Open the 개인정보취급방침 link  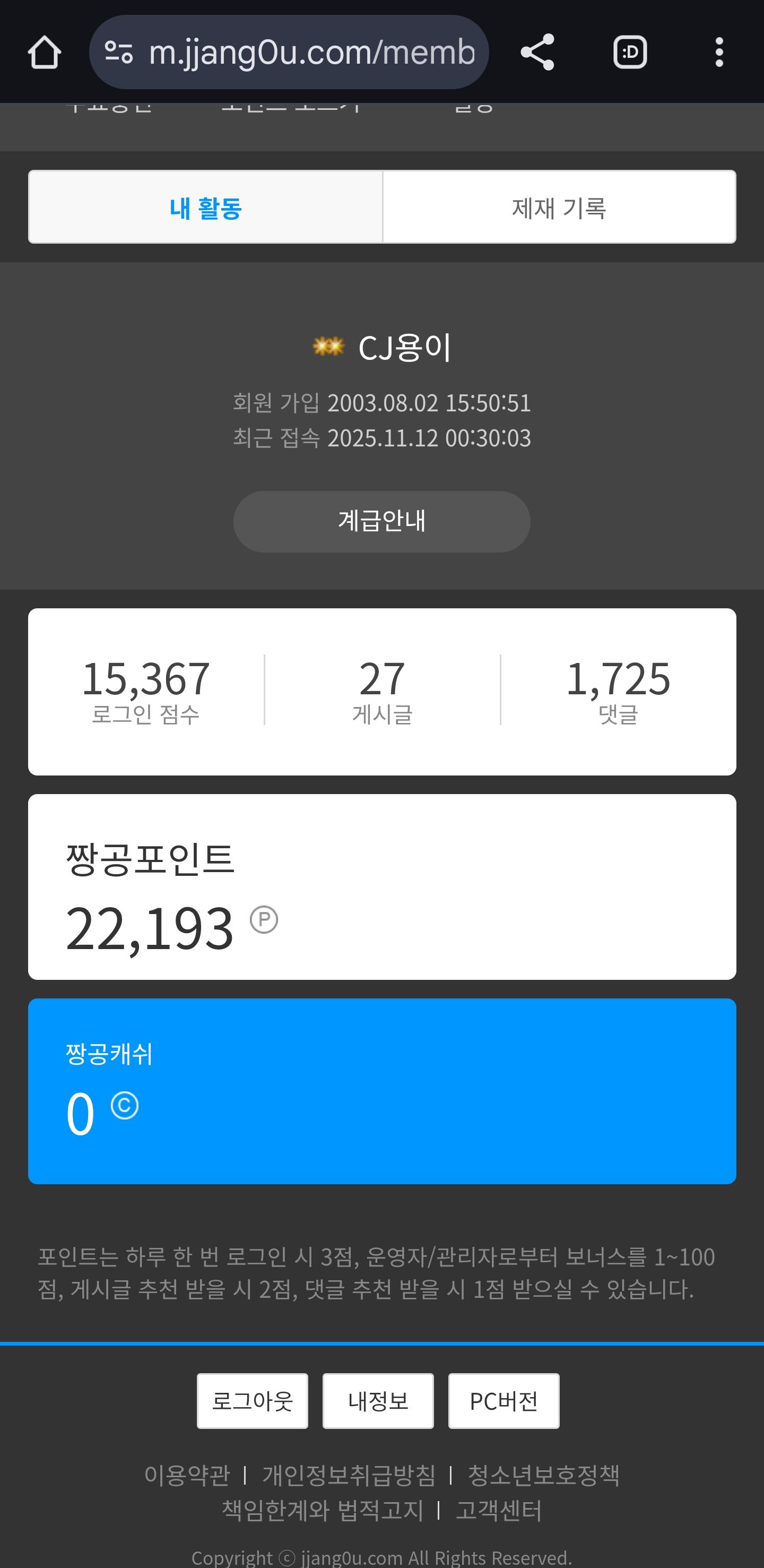tap(349, 1475)
